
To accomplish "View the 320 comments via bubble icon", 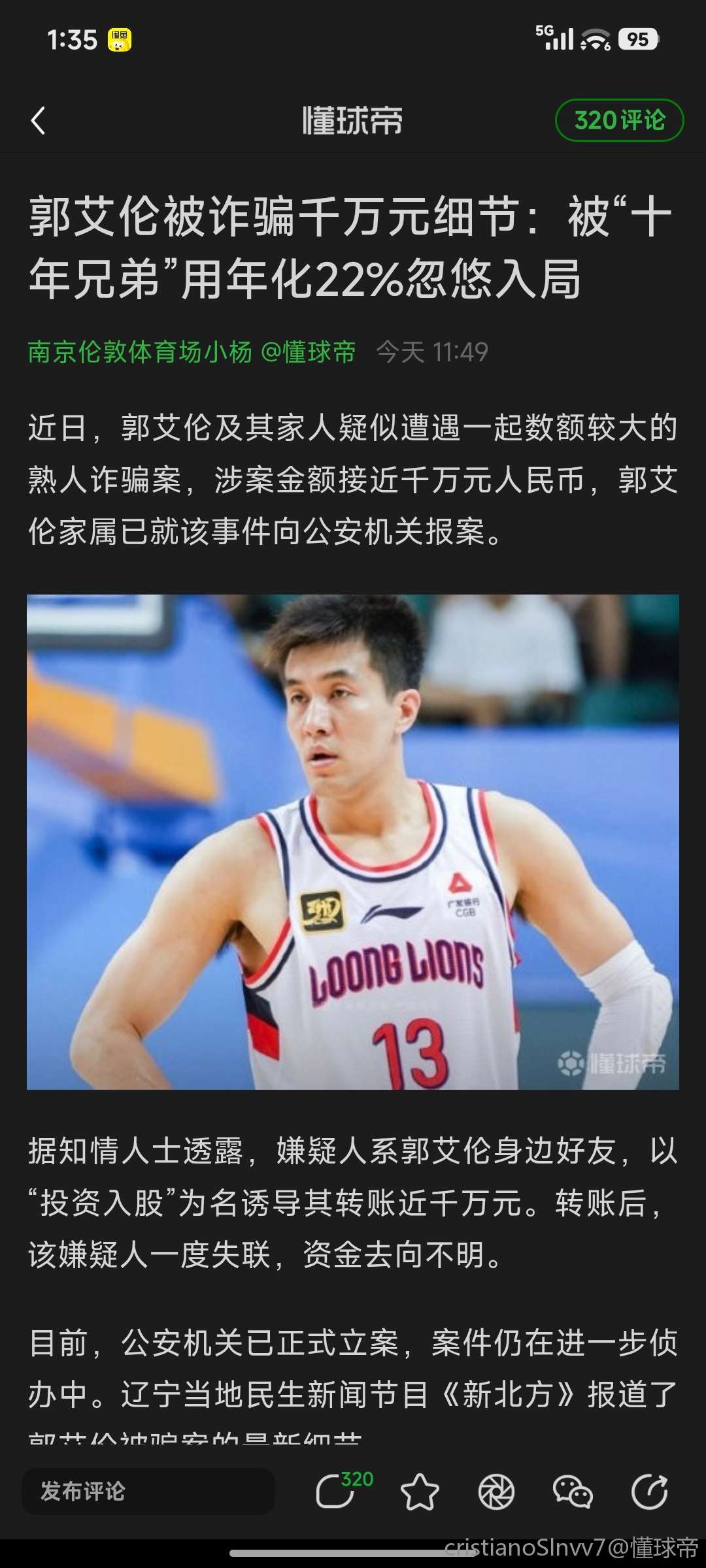I will tap(336, 1492).
